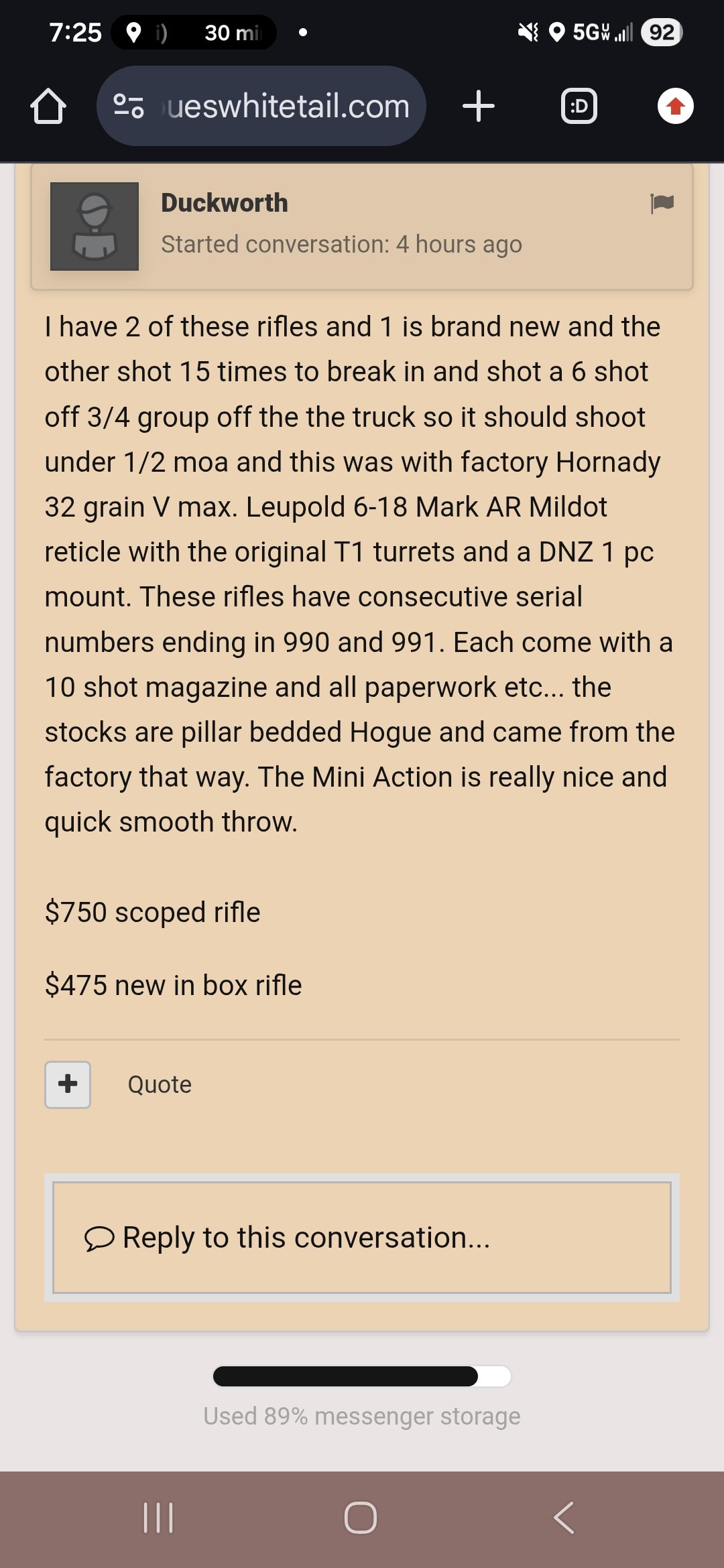This screenshot has height=1568, width=724.
Task: Go back using the system back button
Action: (564, 1518)
